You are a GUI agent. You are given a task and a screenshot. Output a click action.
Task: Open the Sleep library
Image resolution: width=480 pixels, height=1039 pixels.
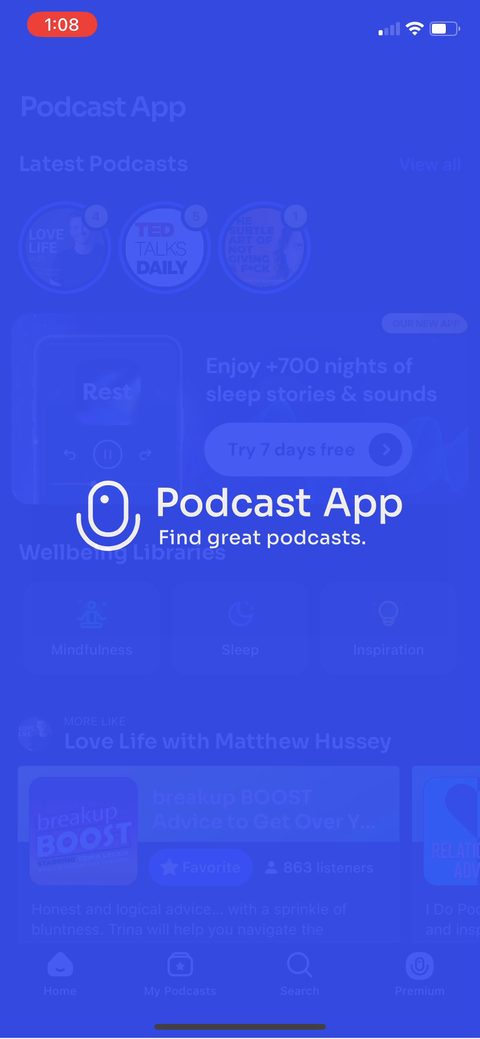[x=240, y=628]
